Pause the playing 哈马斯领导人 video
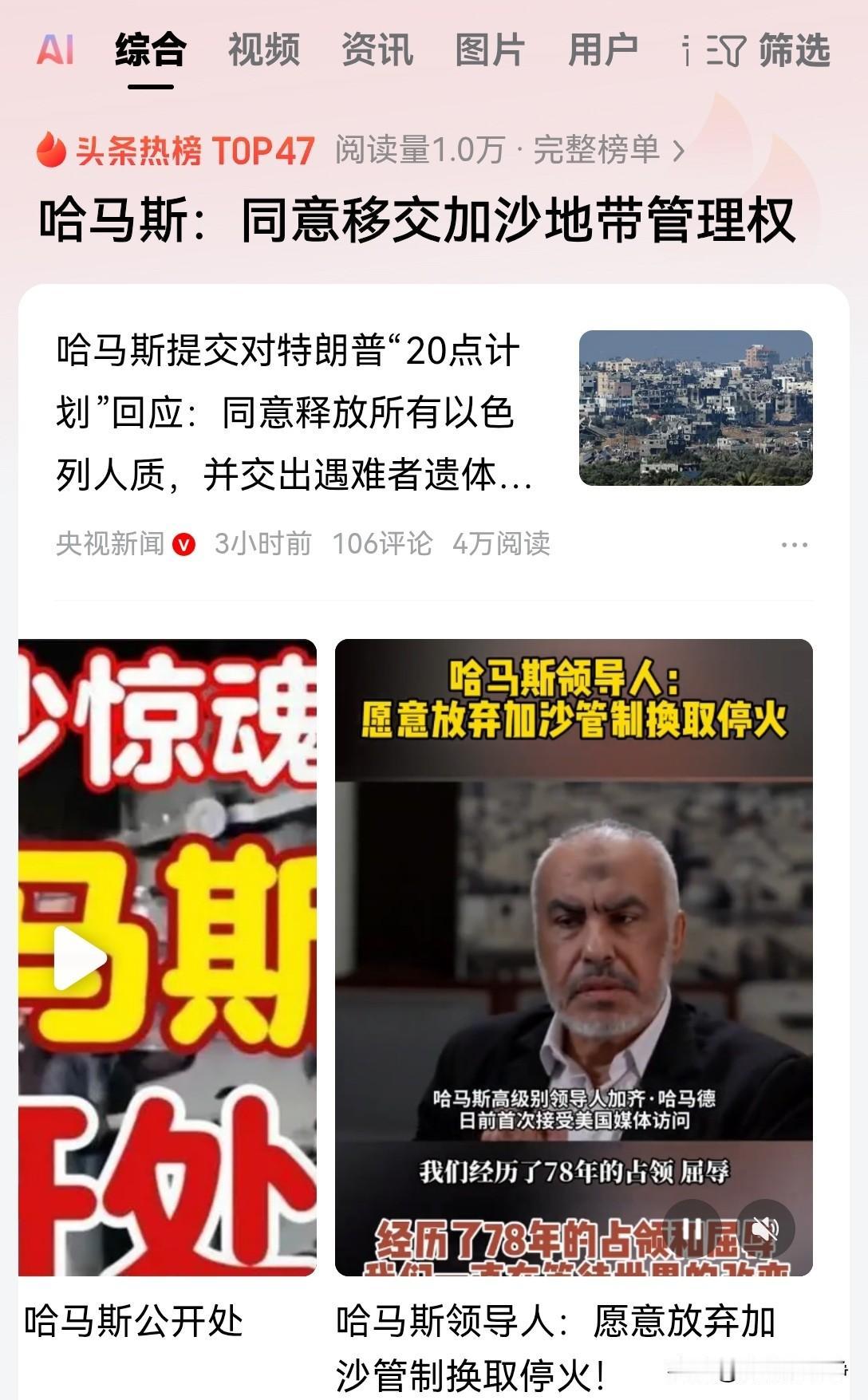Screen dimensions: 868x1400 tap(692, 1228)
